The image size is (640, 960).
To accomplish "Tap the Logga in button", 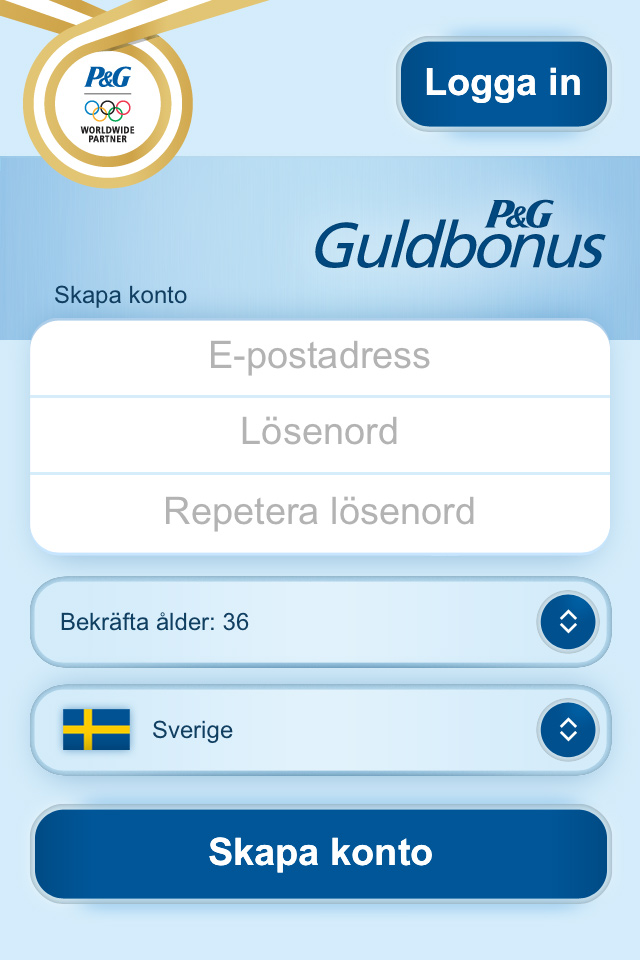I will coord(503,83).
